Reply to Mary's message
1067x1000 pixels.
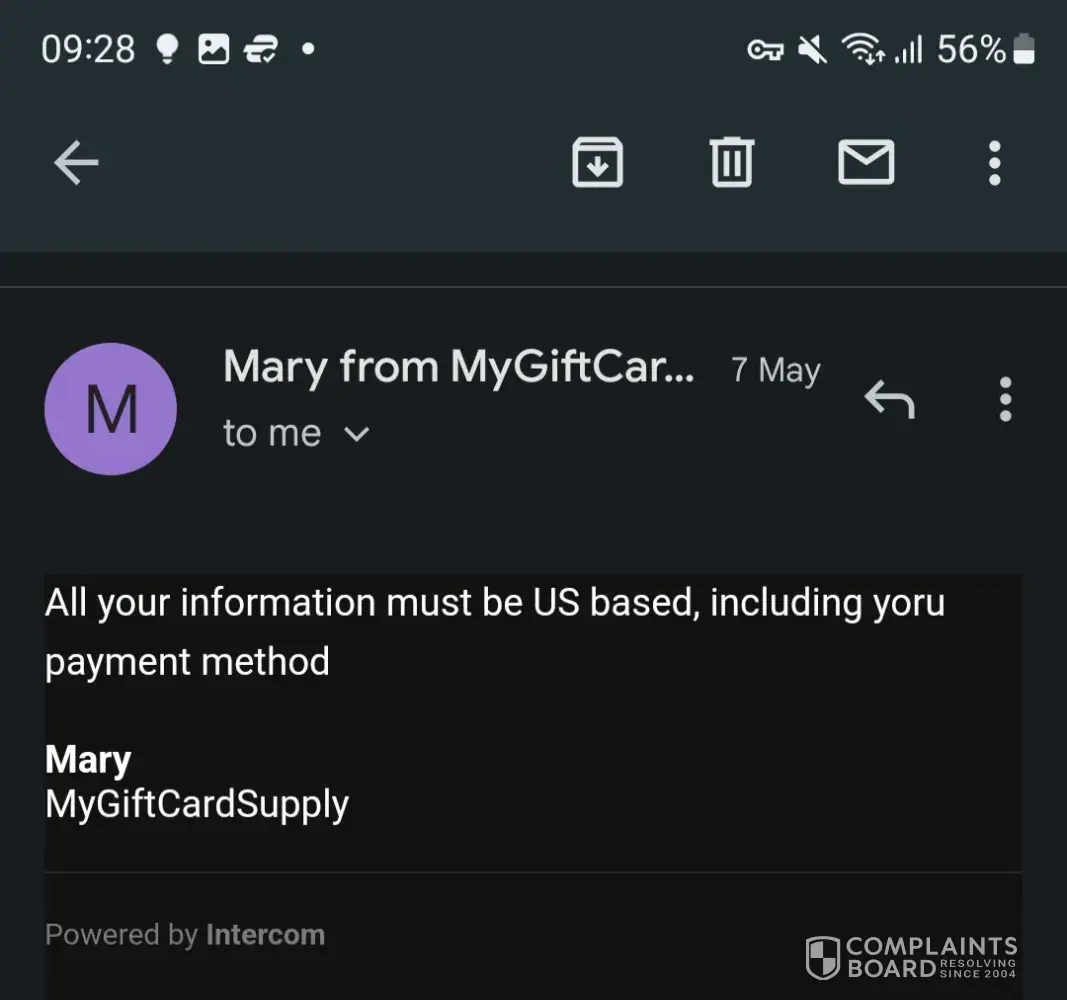(x=889, y=399)
